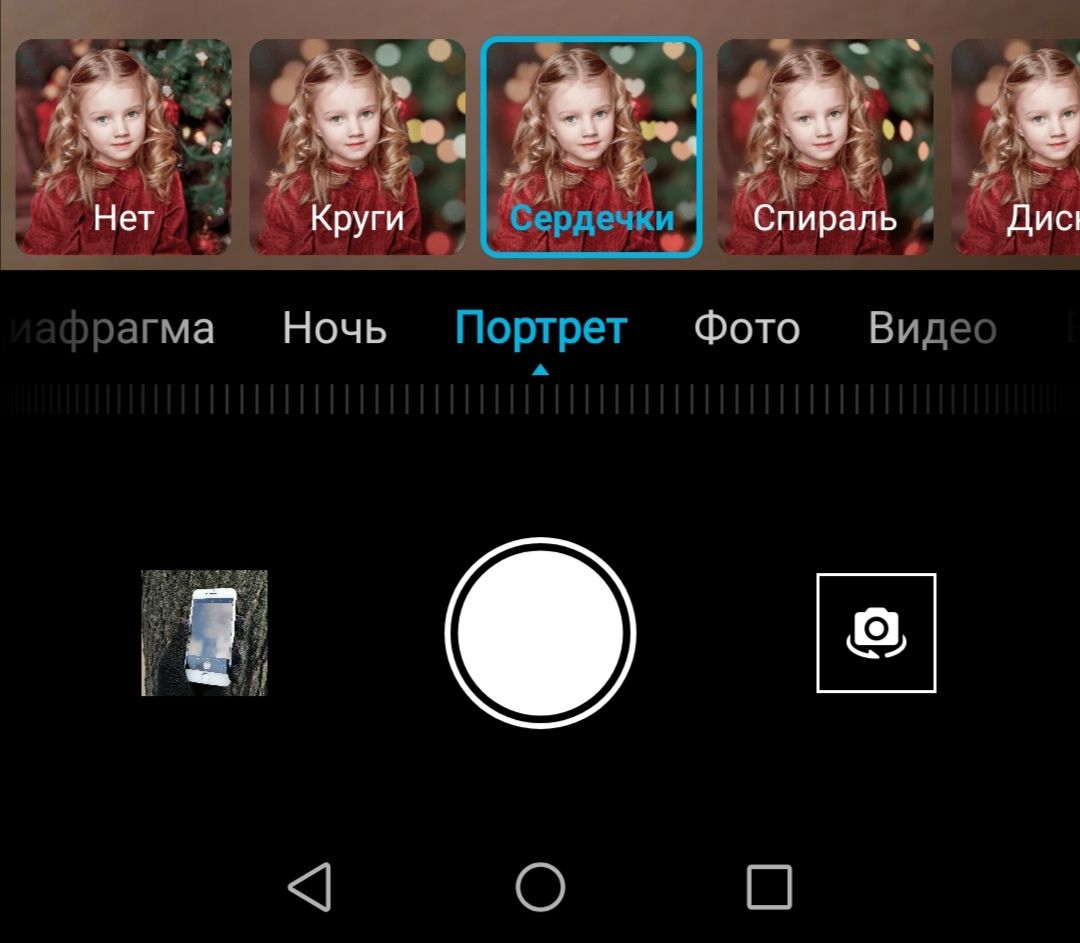Choose the Круги bokeh effect
This screenshot has height=943, width=1080.
tap(357, 147)
